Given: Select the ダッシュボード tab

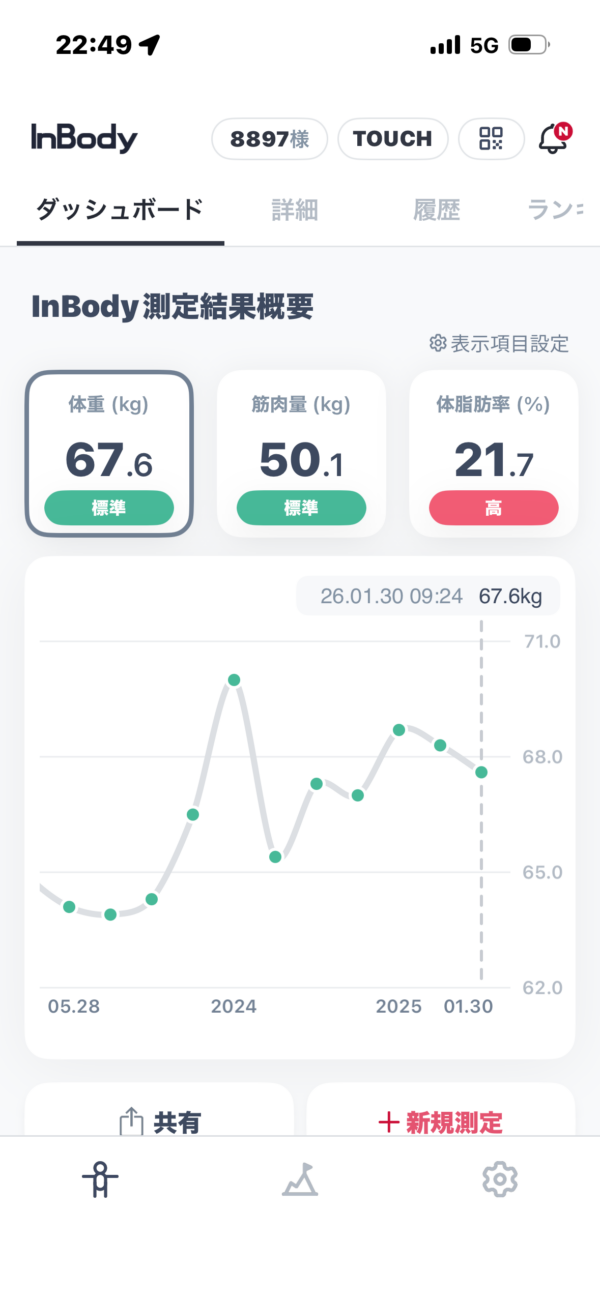Looking at the screenshot, I should (120, 210).
